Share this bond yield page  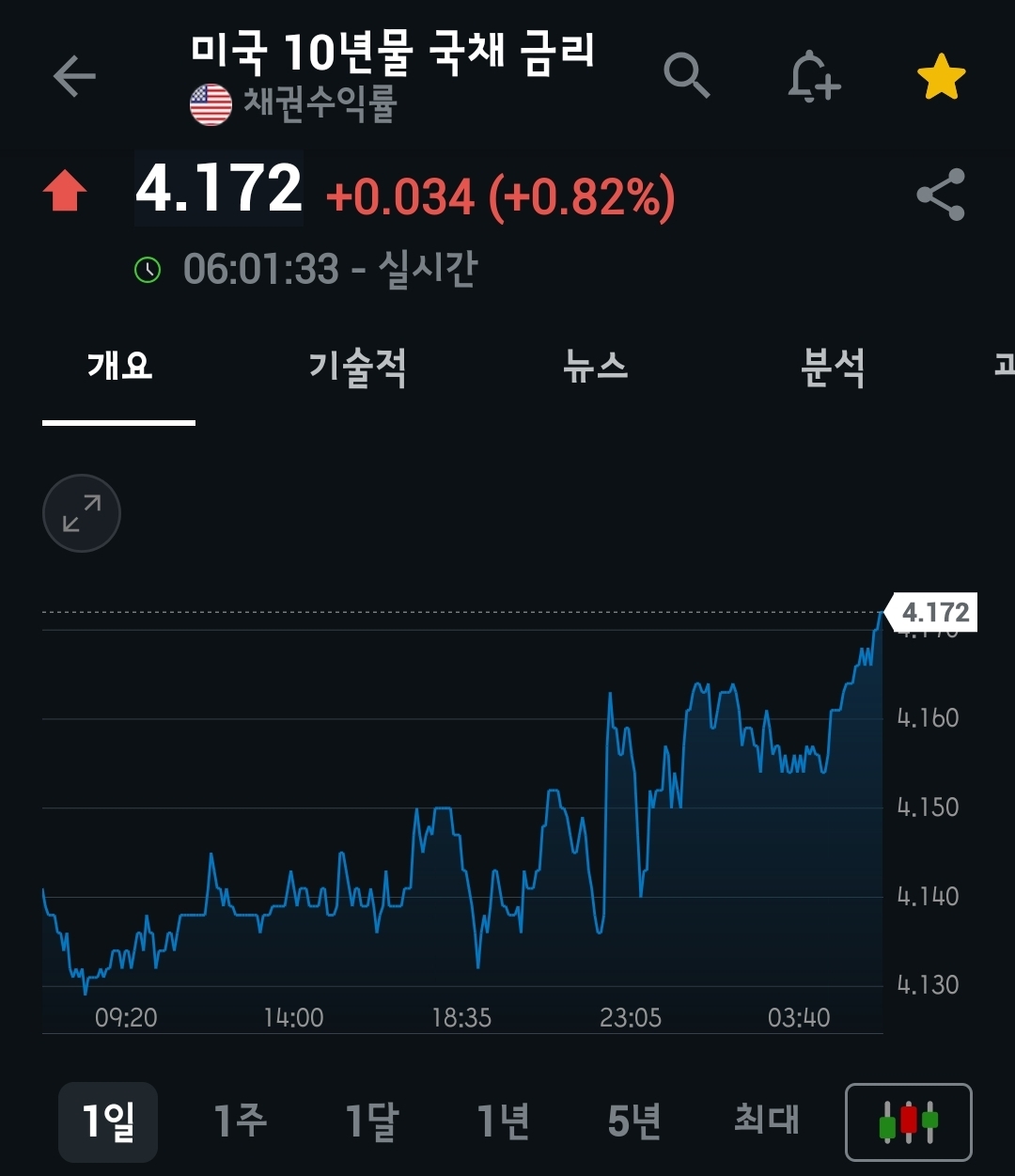[x=941, y=195]
